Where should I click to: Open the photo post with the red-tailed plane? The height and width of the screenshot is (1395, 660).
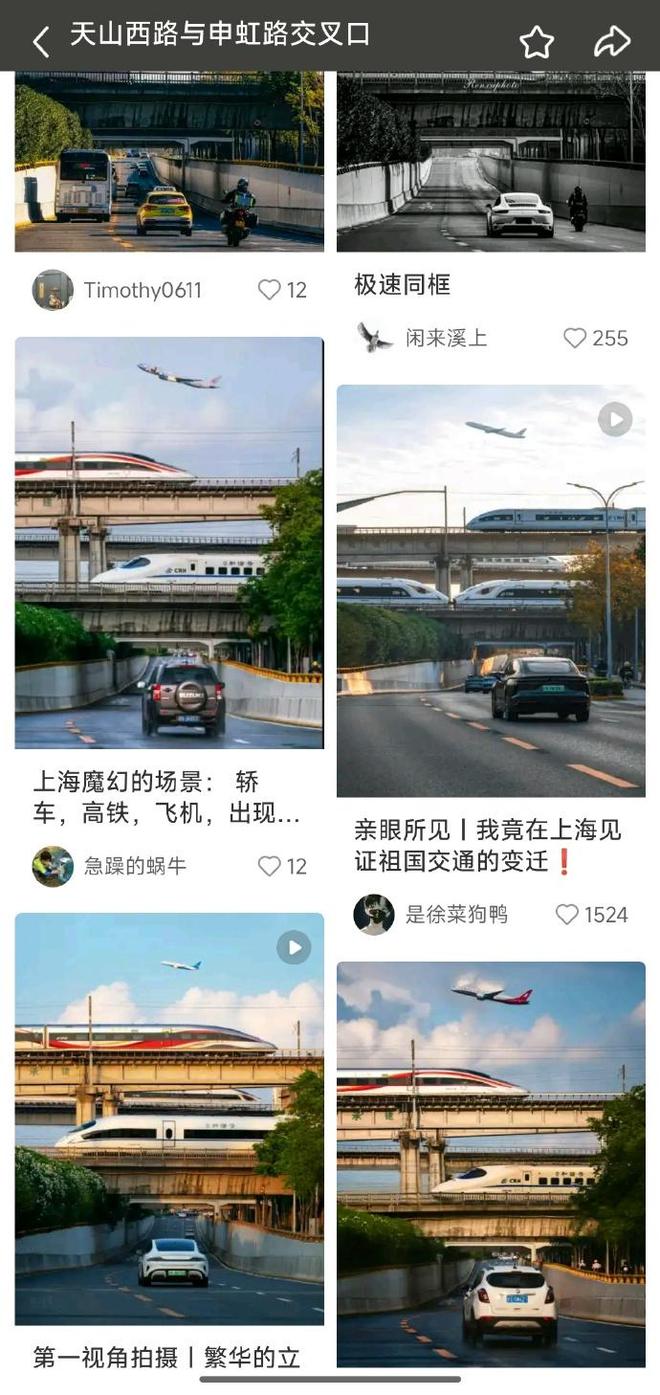tap(490, 1163)
